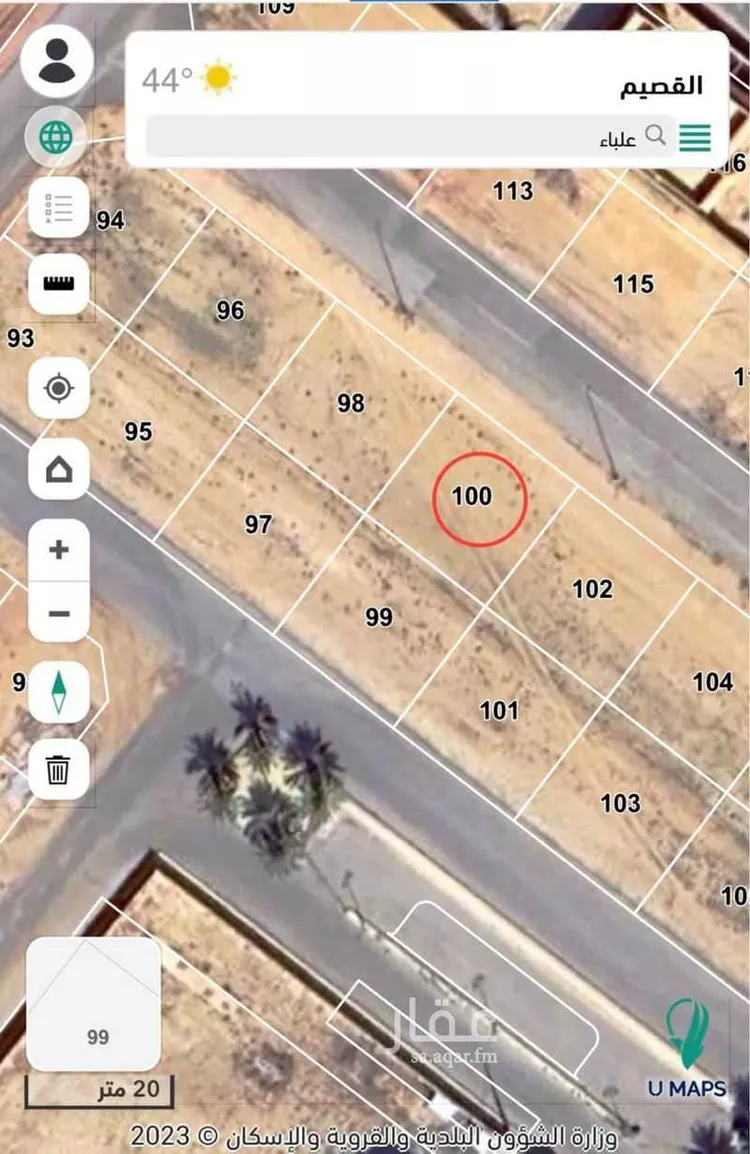Open the overview minimap showing 99
Screen dimensions: 750x1154
(x=94, y=1004)
